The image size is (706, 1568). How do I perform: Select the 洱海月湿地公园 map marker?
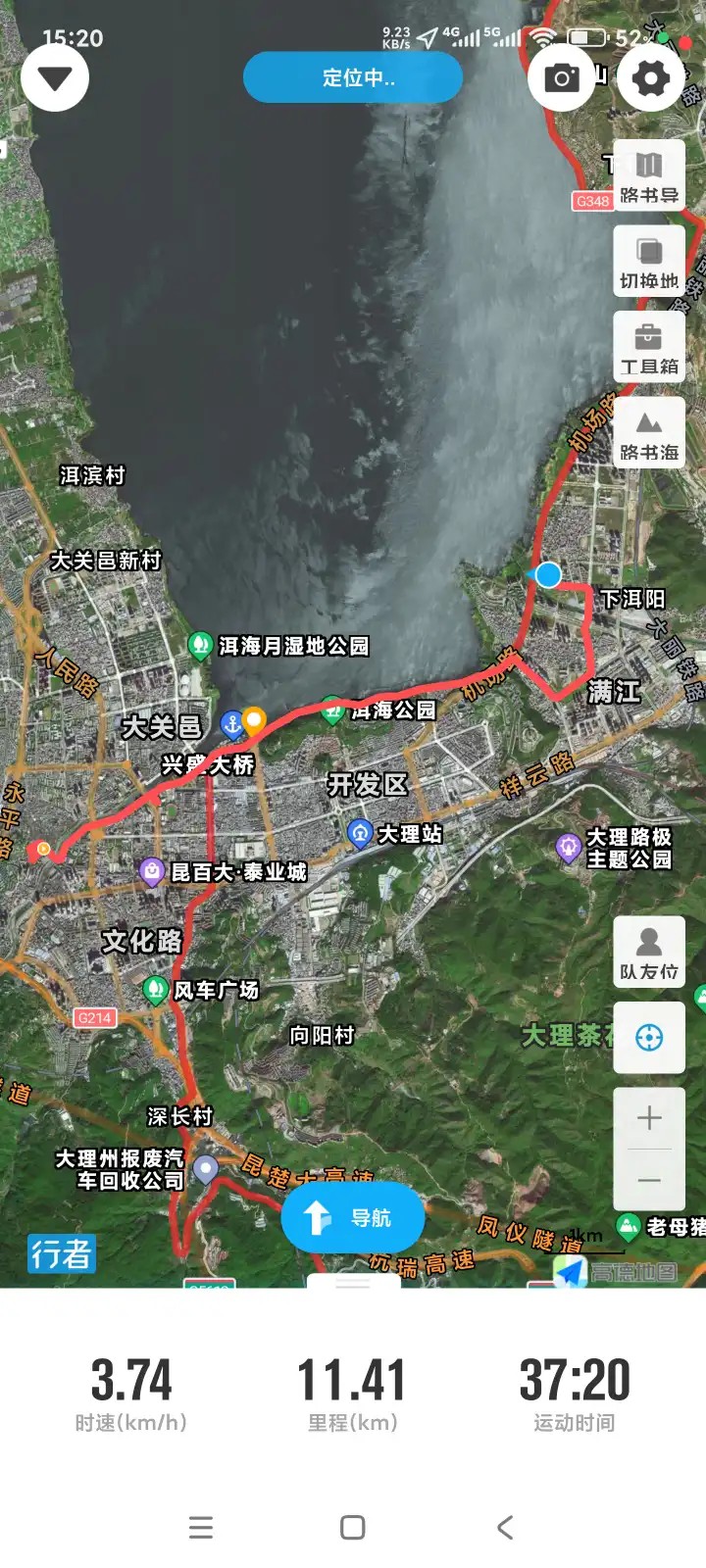pos(200,645)
